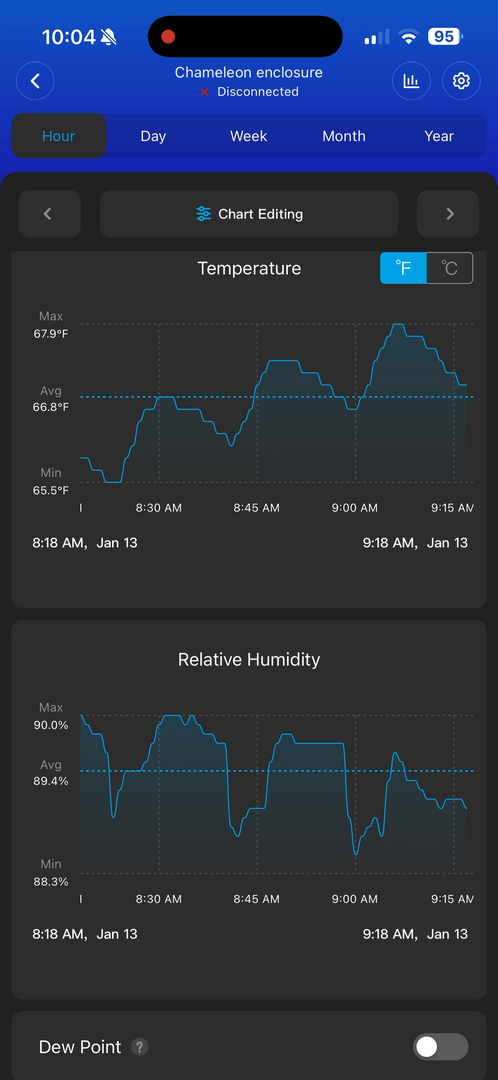The width and height of the screenshot is (498, 1080).
Task: Select Fahrenheit temperature unit
Action: click(x=404, y=268)
